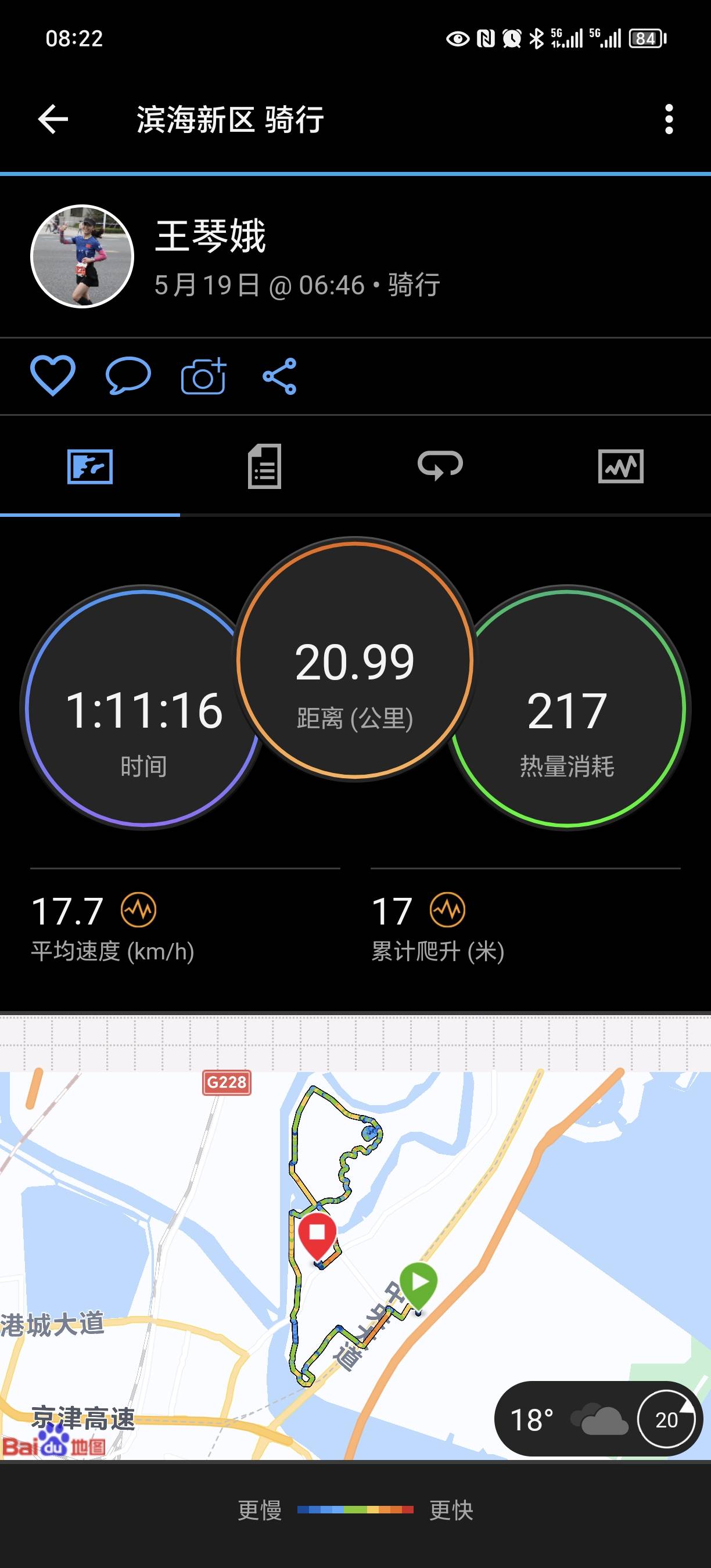Open the overflow menu with three dots
The image size is (711, 1568).
click(x=670, y=120)
